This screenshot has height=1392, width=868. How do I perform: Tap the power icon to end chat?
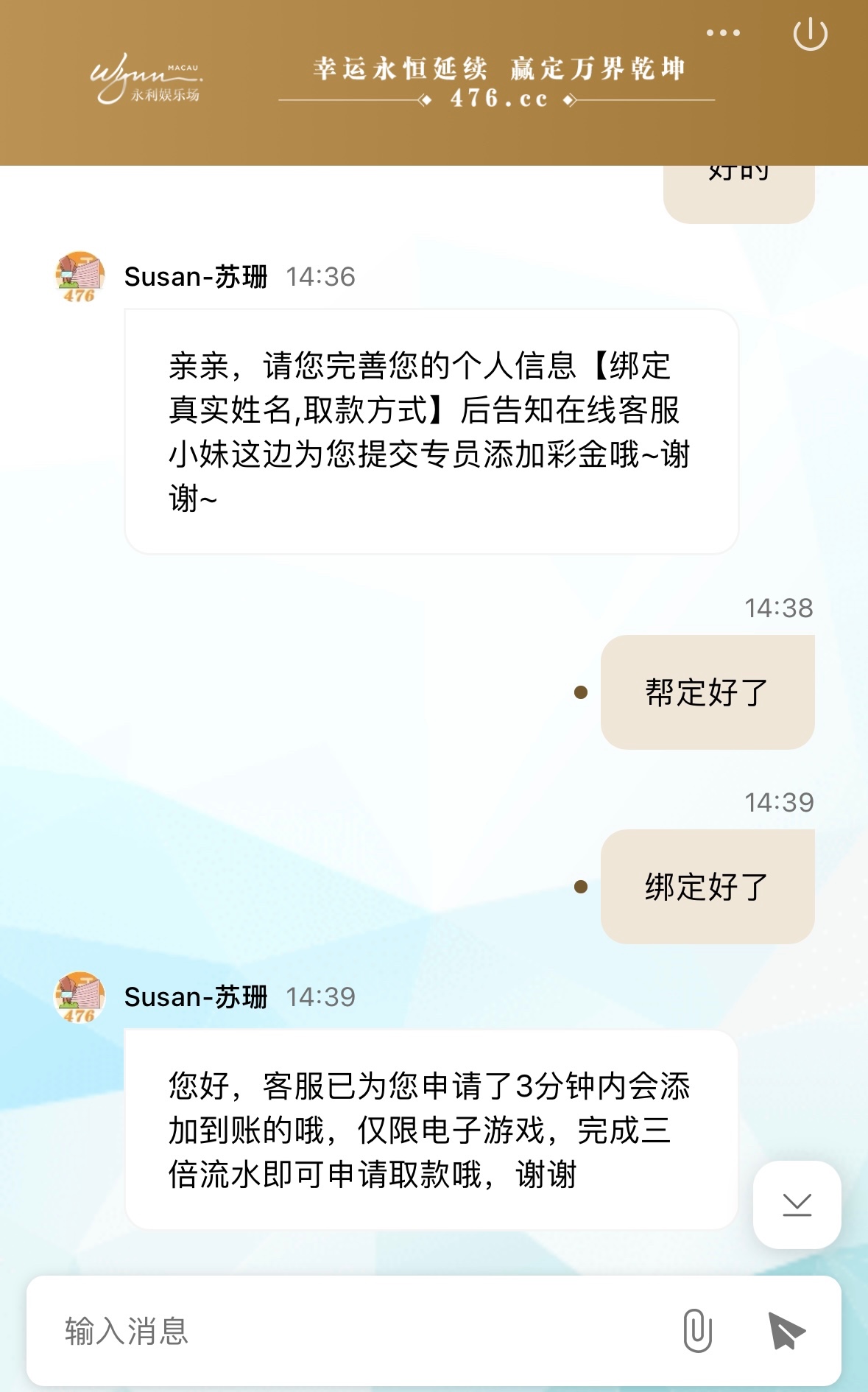tap(810, 35)
